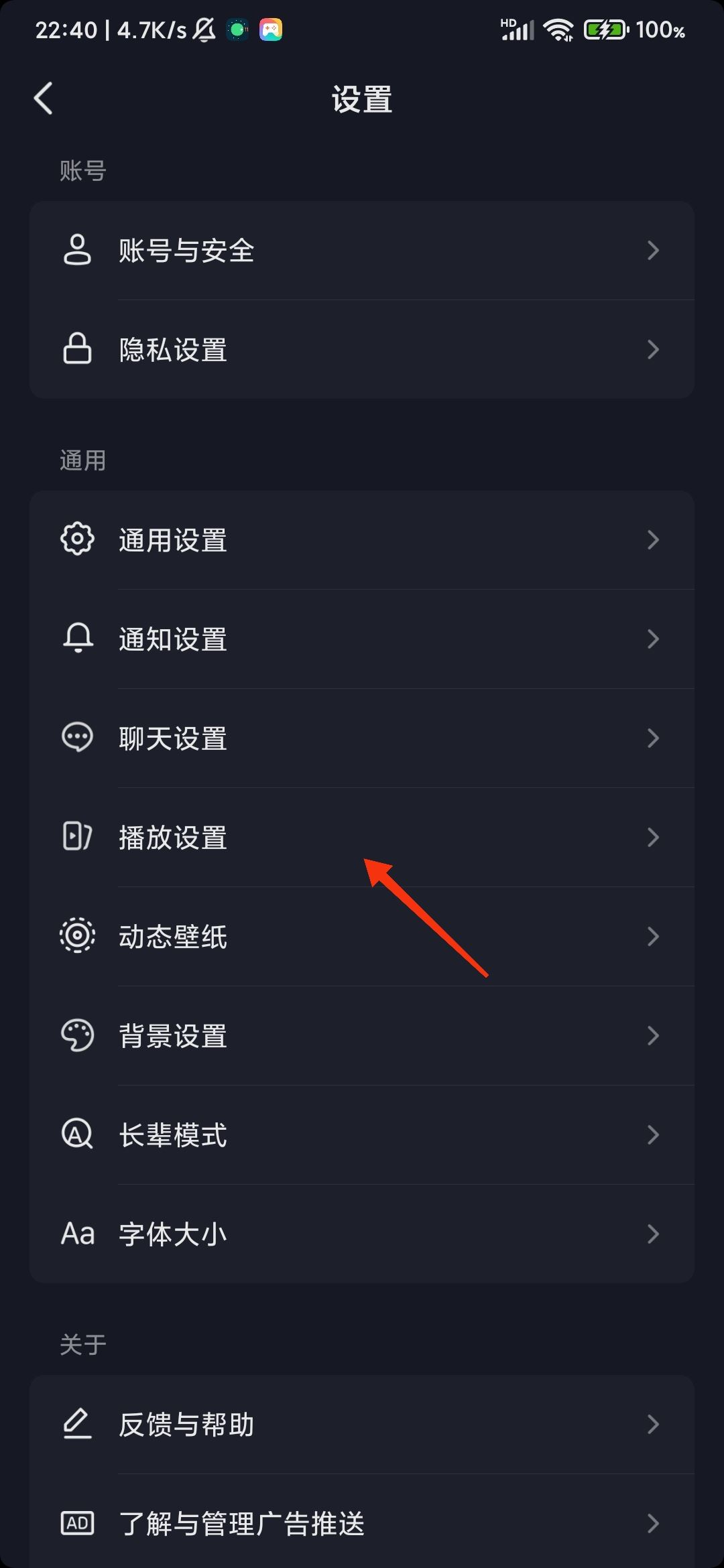Expand 播放设置 via its chevron
The height and width of the screenshot is (1568, 724).
(x=654, y=837)
